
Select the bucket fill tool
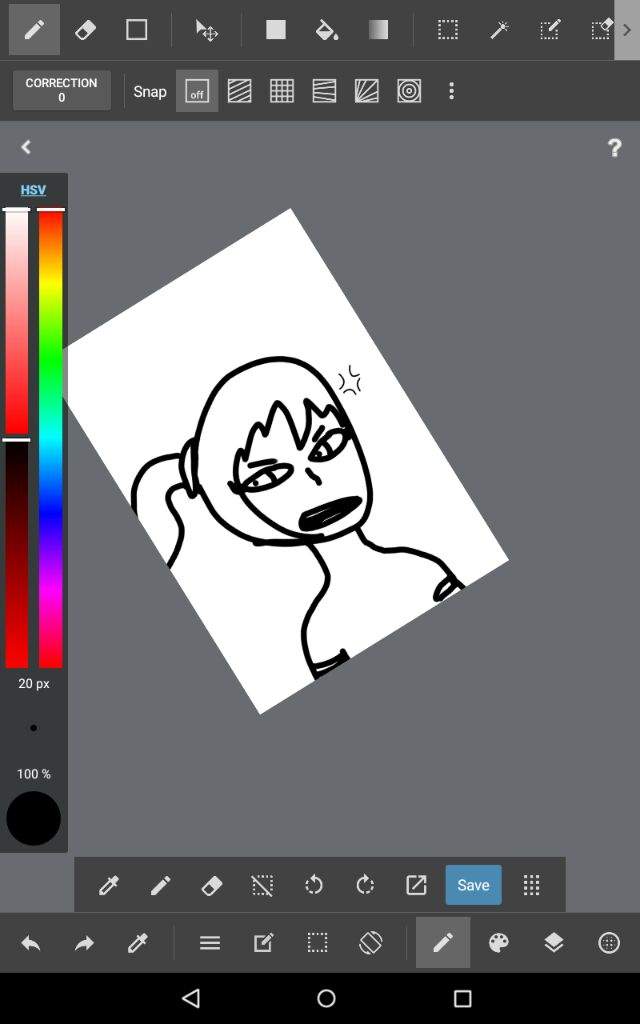326,30
